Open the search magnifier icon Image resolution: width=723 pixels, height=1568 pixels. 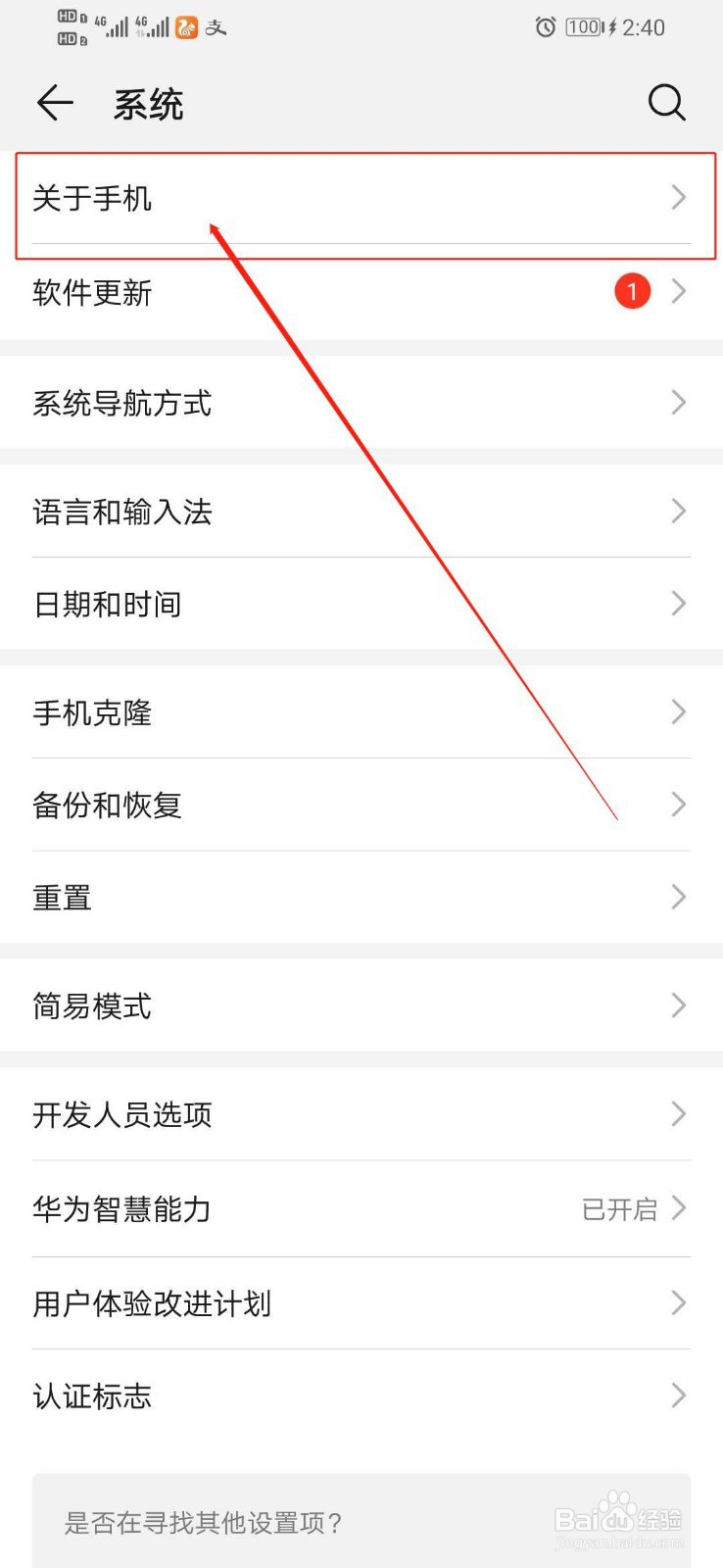(667, 102)
